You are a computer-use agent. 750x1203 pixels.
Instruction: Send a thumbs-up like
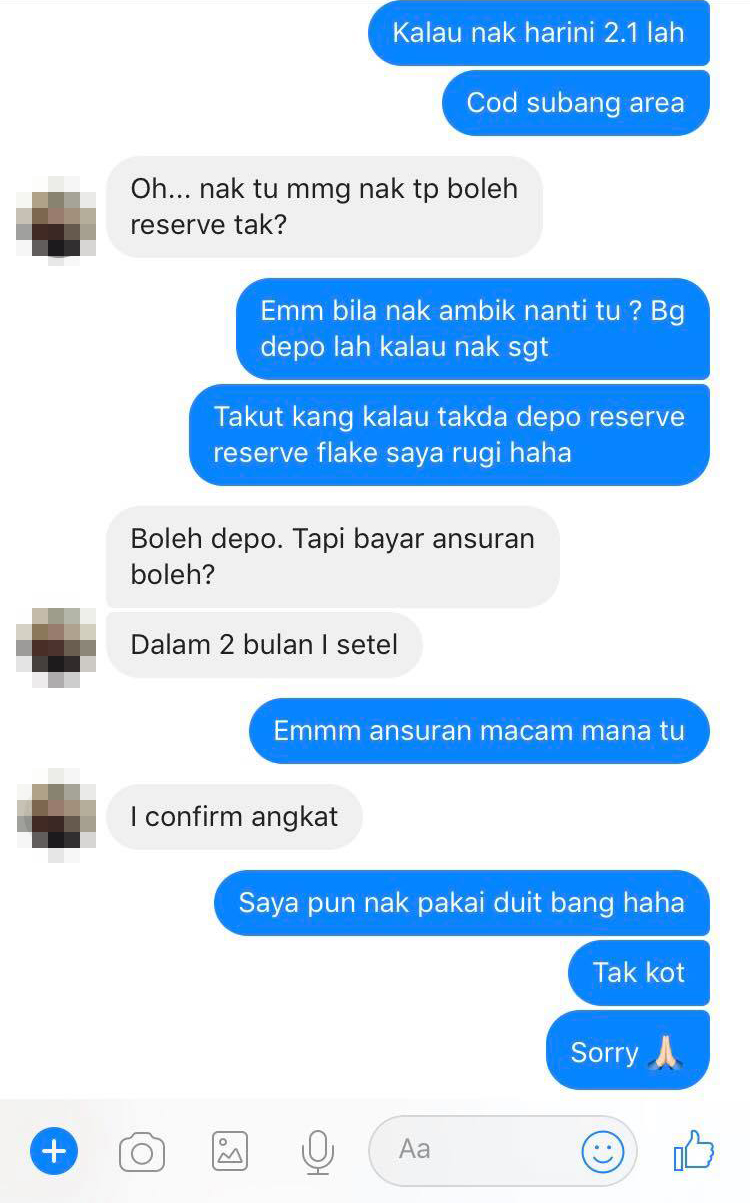[694, 1151]
